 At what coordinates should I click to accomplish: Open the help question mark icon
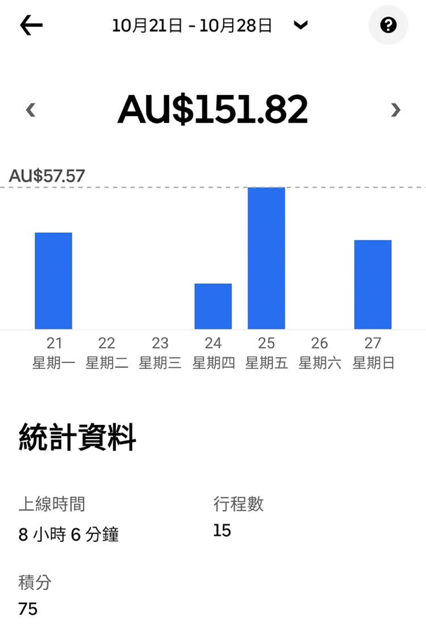(388, 26)
